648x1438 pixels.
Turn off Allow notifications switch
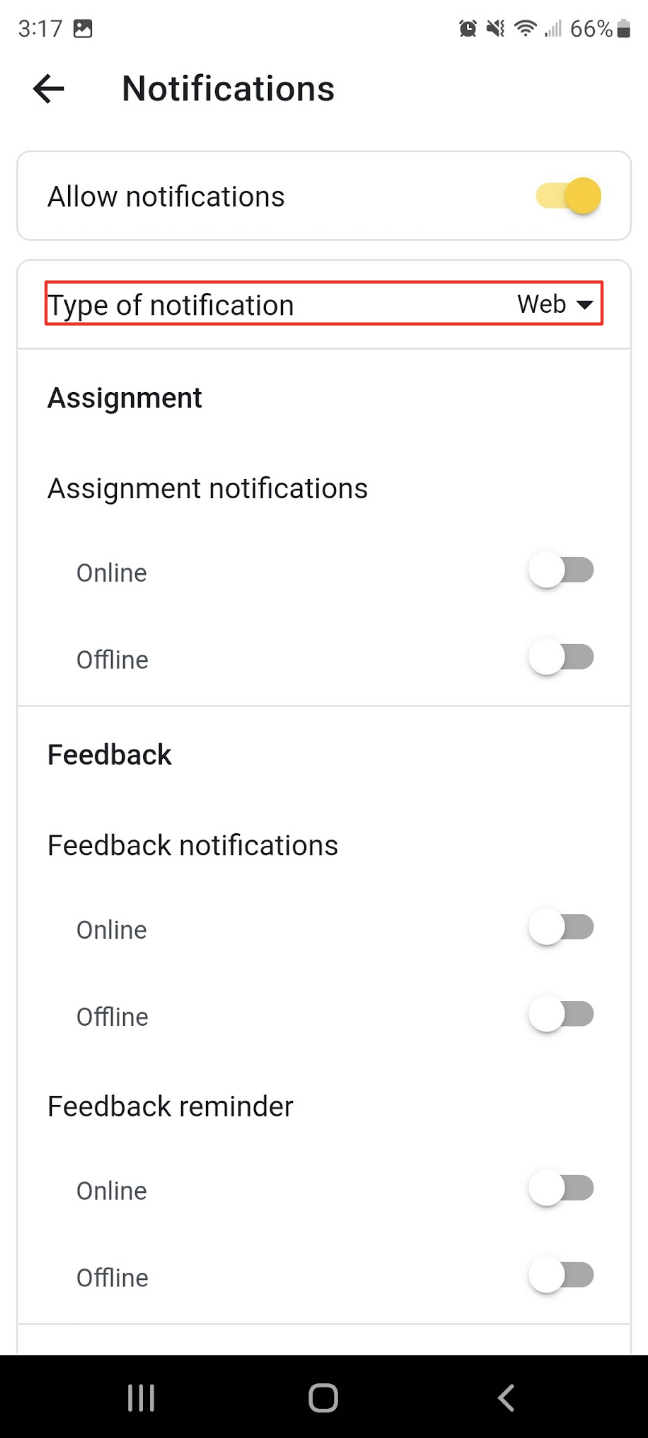568,196
